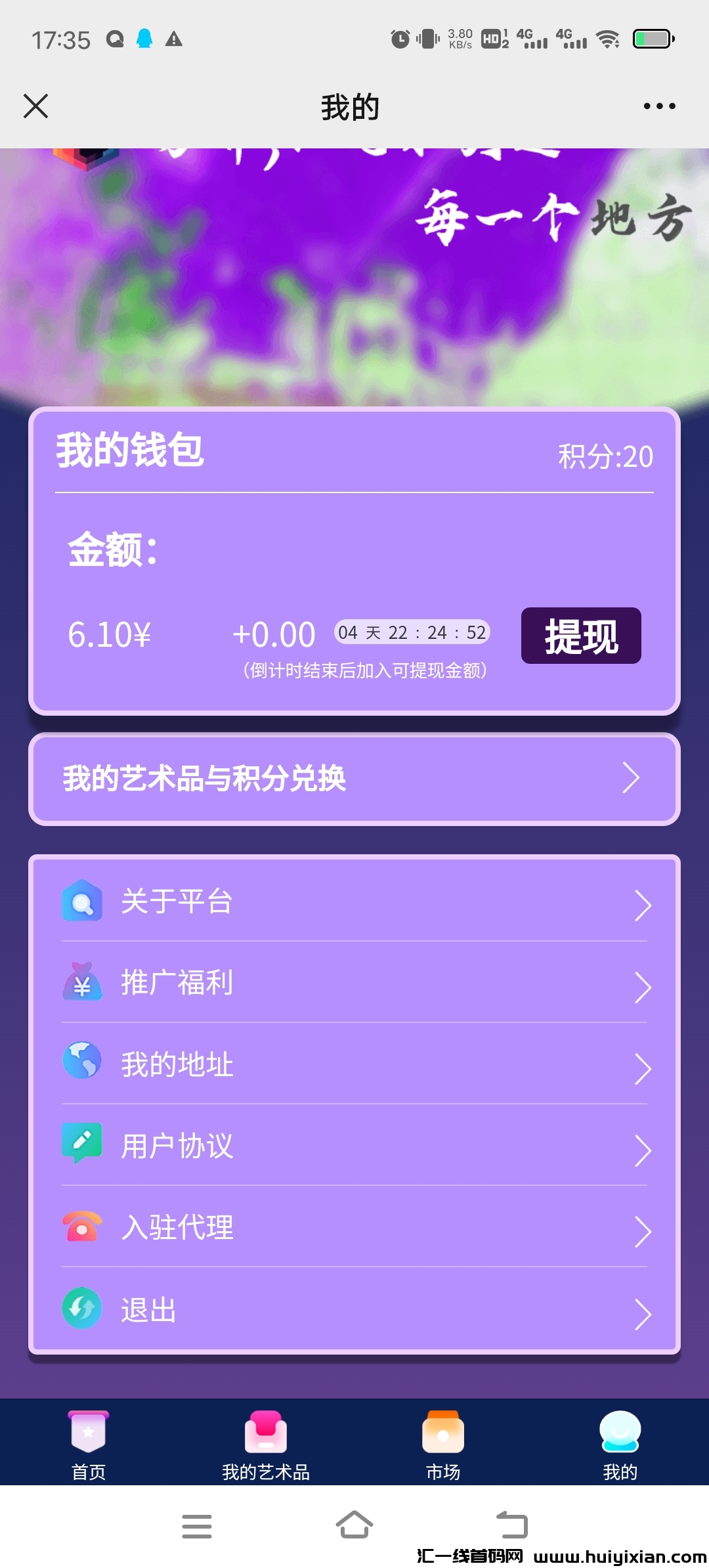Screen dimensions: 709x1568
Task: Tap the 推广福利 money bag icon
Action: coord(81,983)
